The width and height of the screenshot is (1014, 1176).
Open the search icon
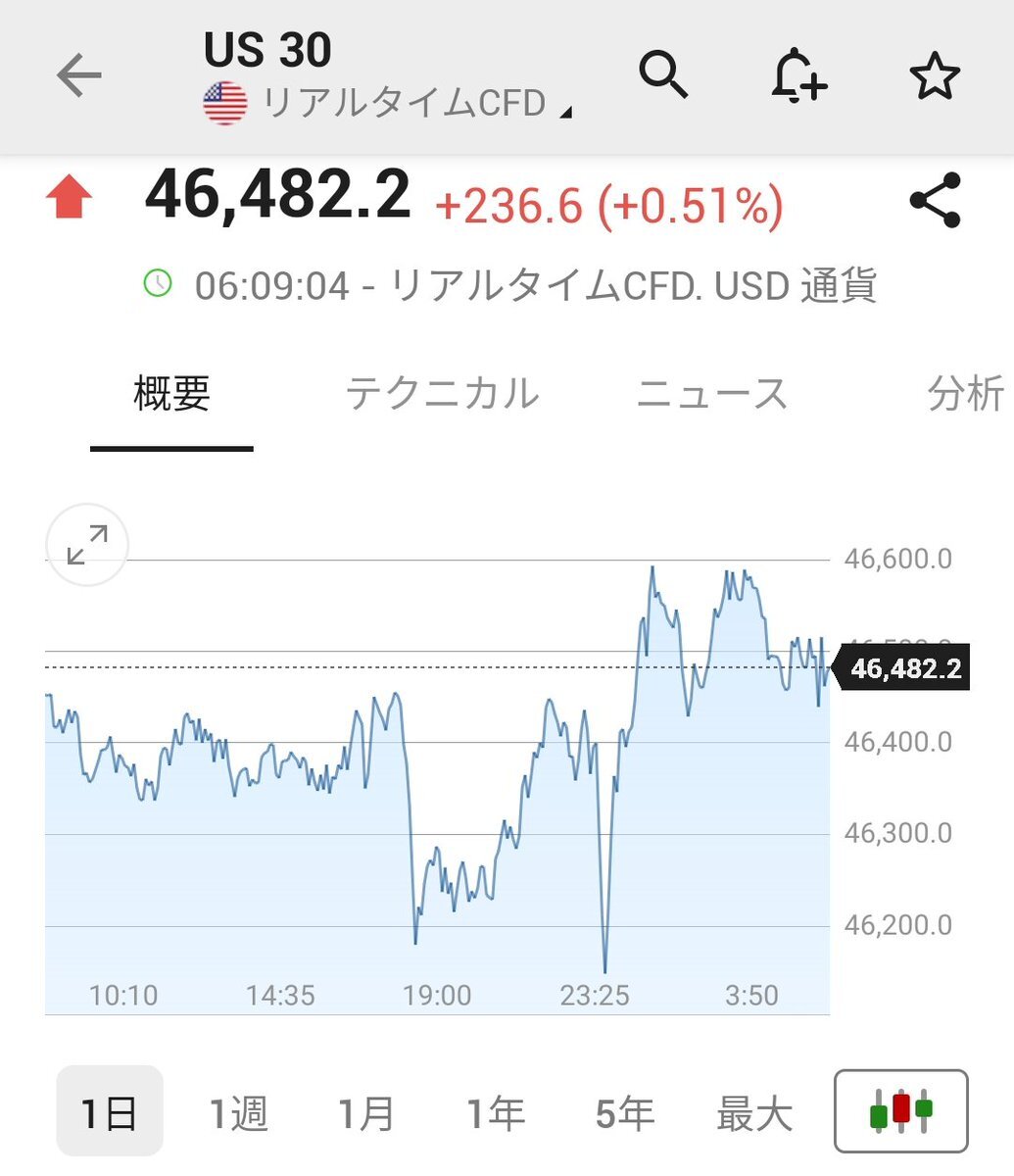665,77
